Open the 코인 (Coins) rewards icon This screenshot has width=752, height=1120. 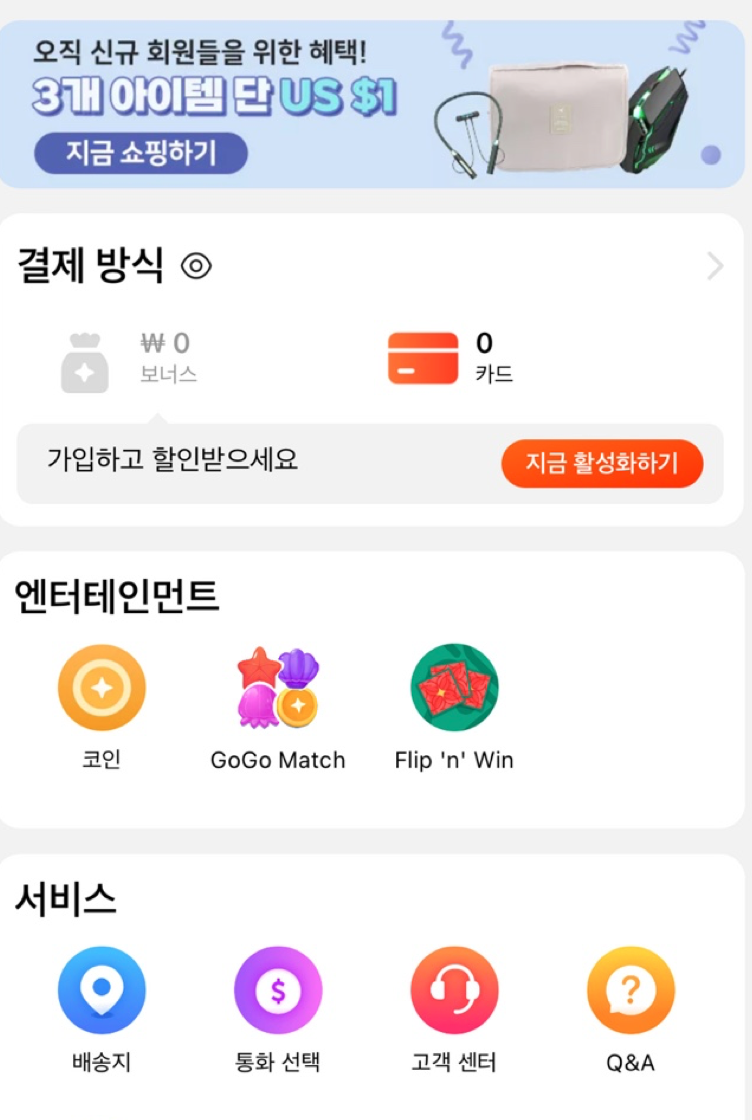101,687
